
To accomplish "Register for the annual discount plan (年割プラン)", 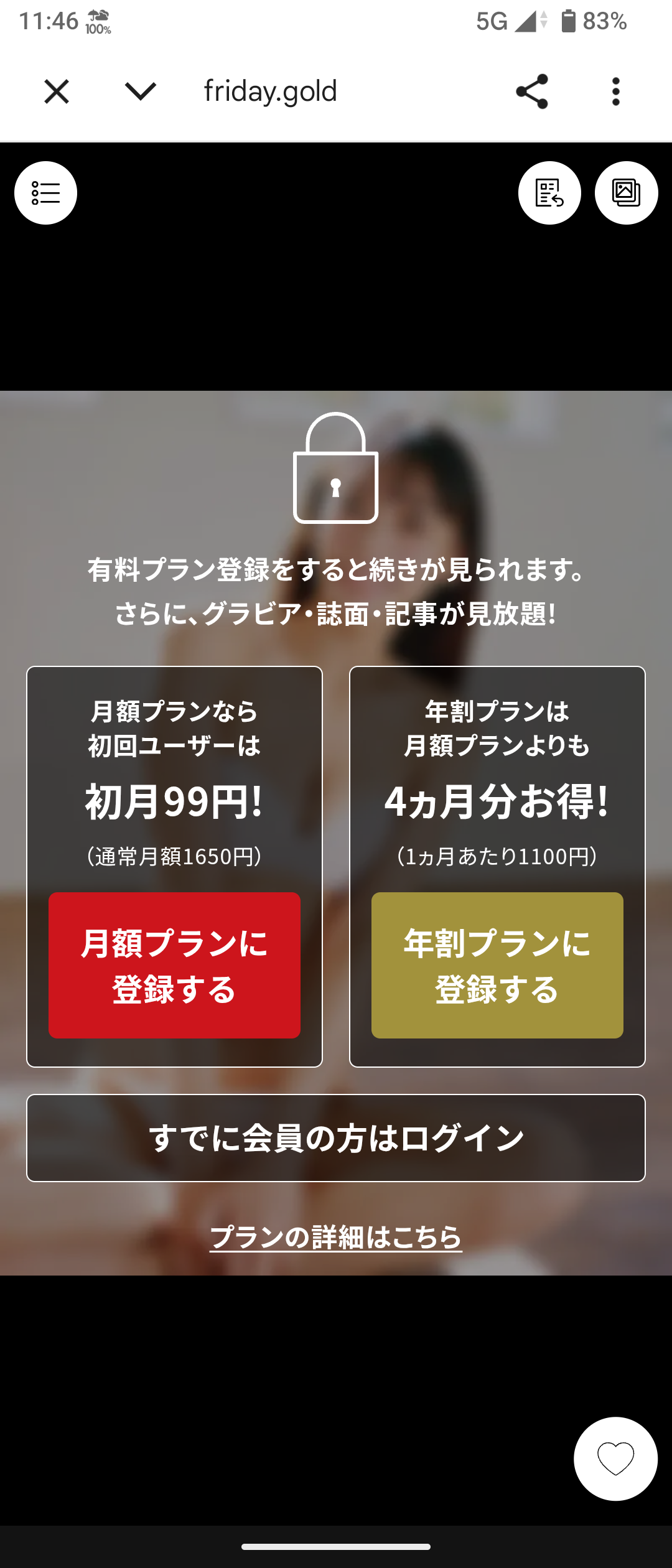I will click(x=497, y=965).
